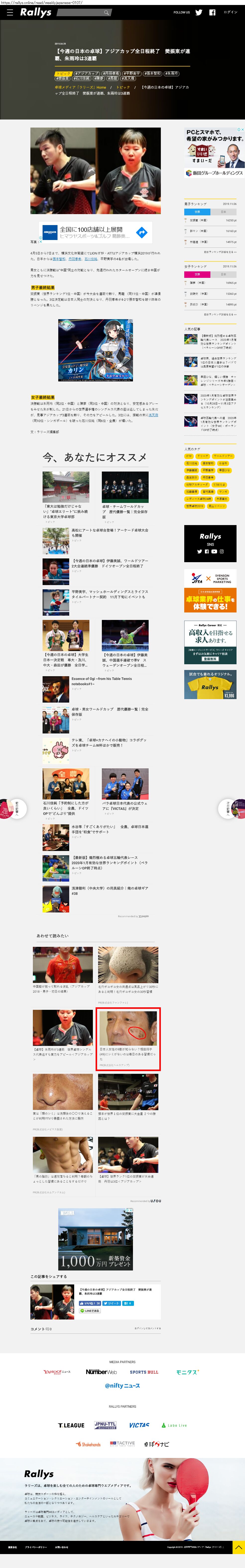Share article via ツイート button
Screen dimensions: 245x1568
(x=112, y=1303)
